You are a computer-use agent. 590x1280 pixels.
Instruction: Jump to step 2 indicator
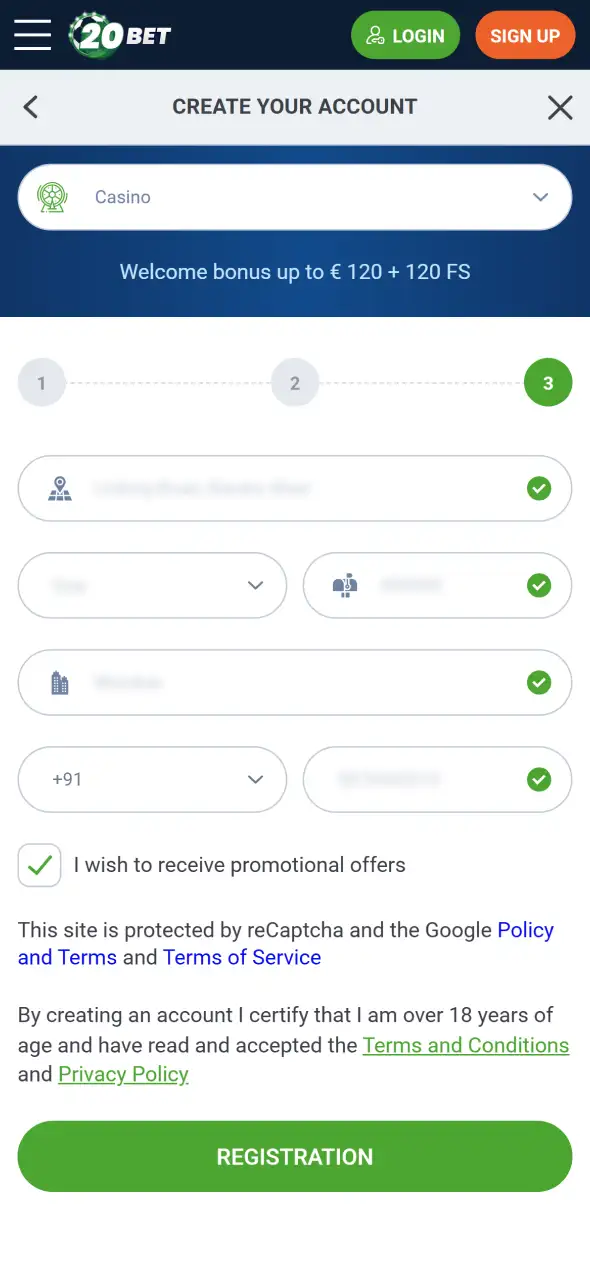tap(295, 383)
